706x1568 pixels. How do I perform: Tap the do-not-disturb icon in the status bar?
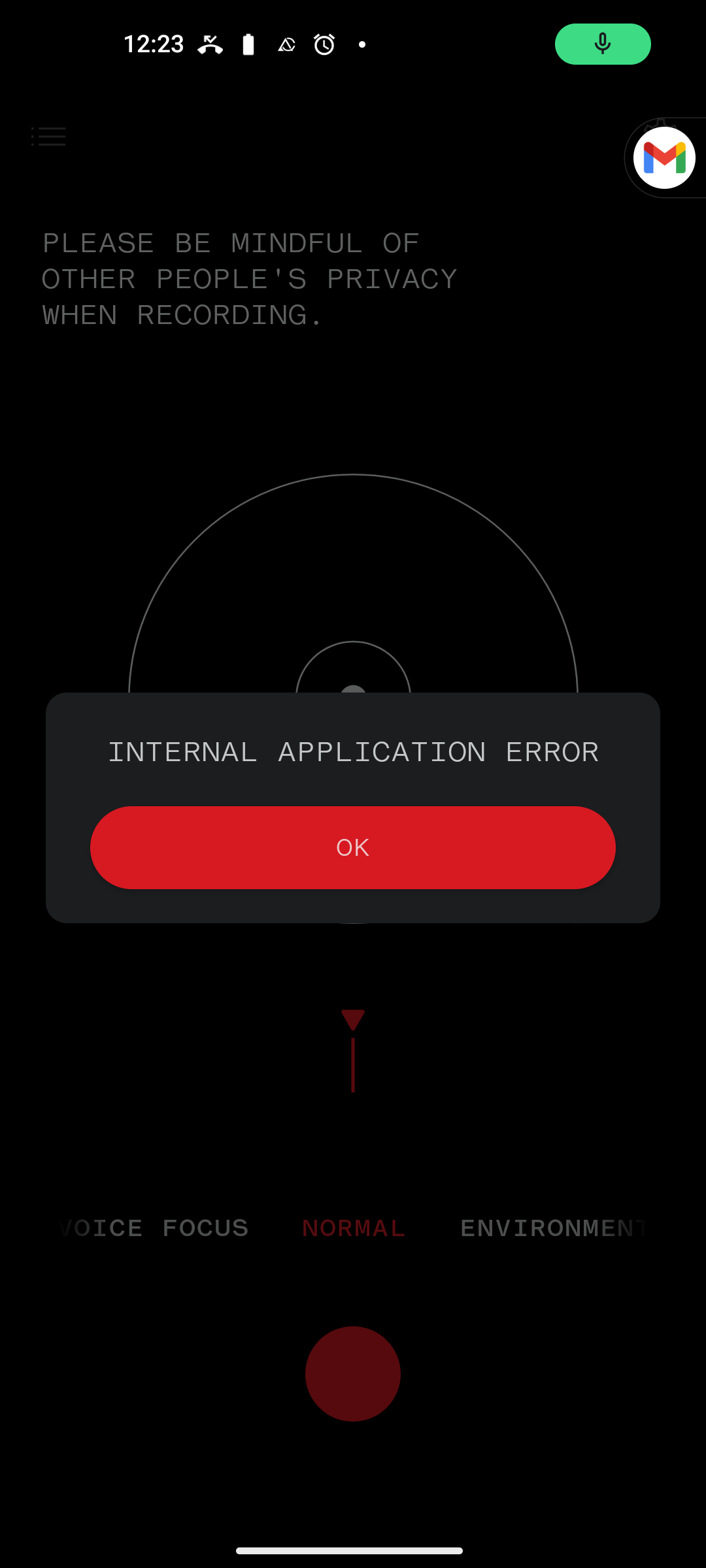click(x=286, y=44)
